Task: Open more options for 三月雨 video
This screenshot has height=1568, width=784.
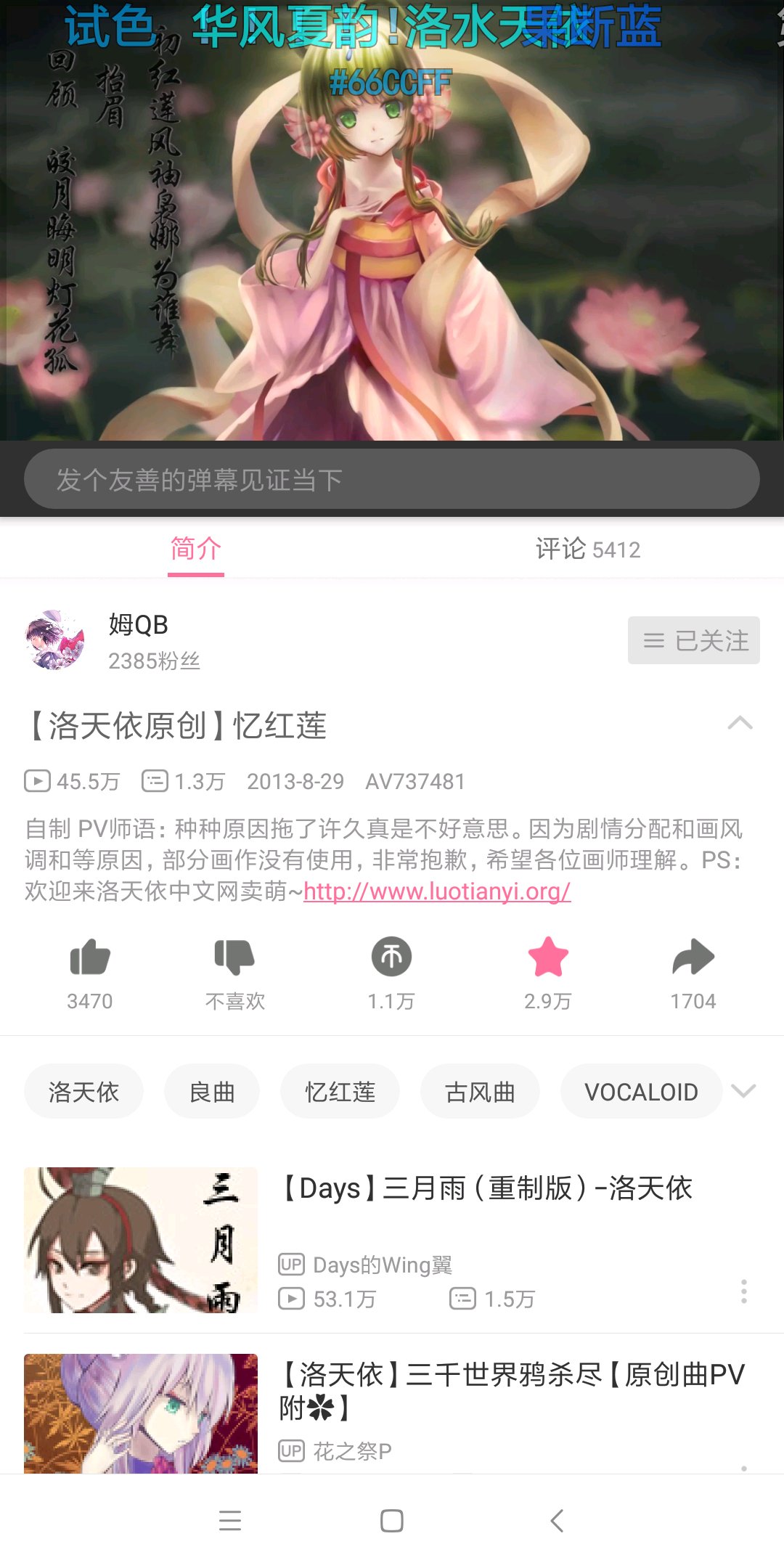Action: [743, 1291]
